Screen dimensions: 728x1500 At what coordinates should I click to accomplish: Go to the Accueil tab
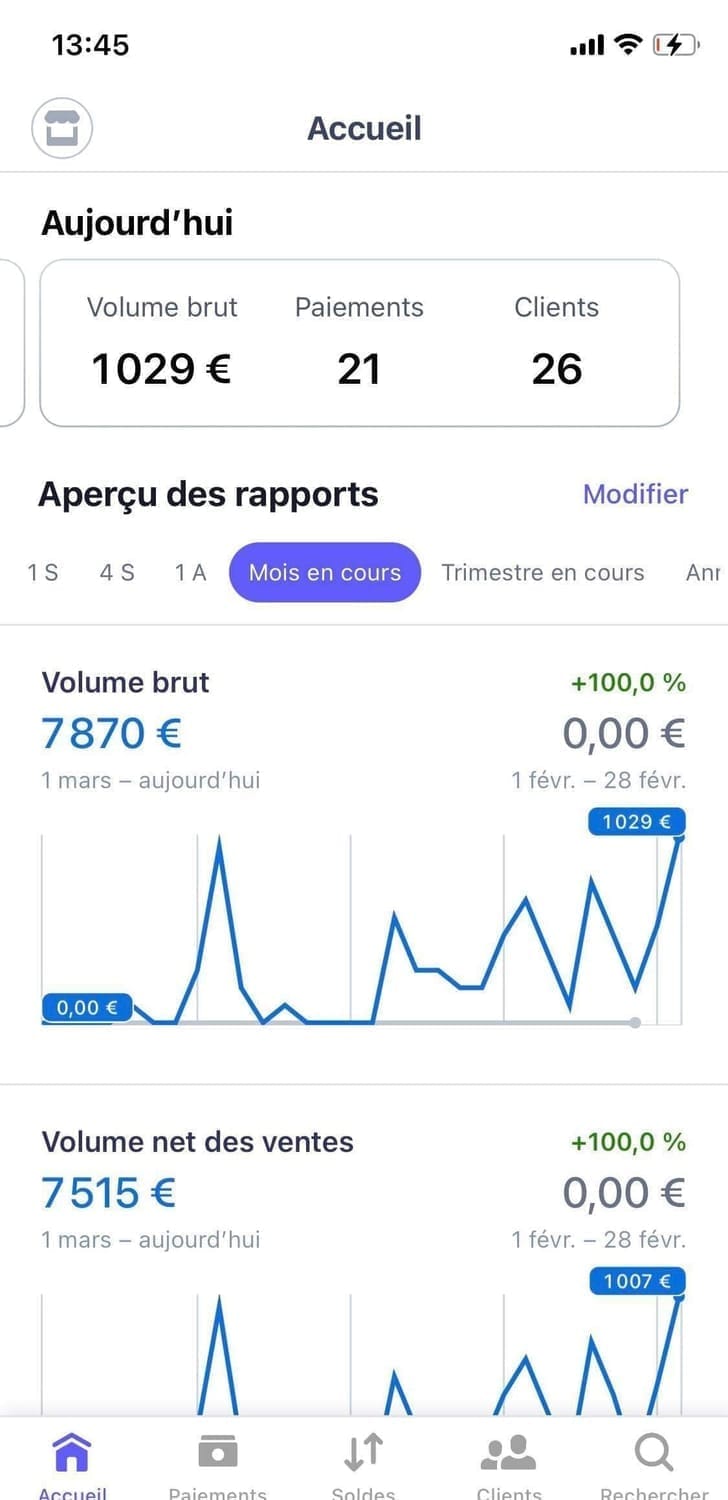click(x=72, y=1462)
